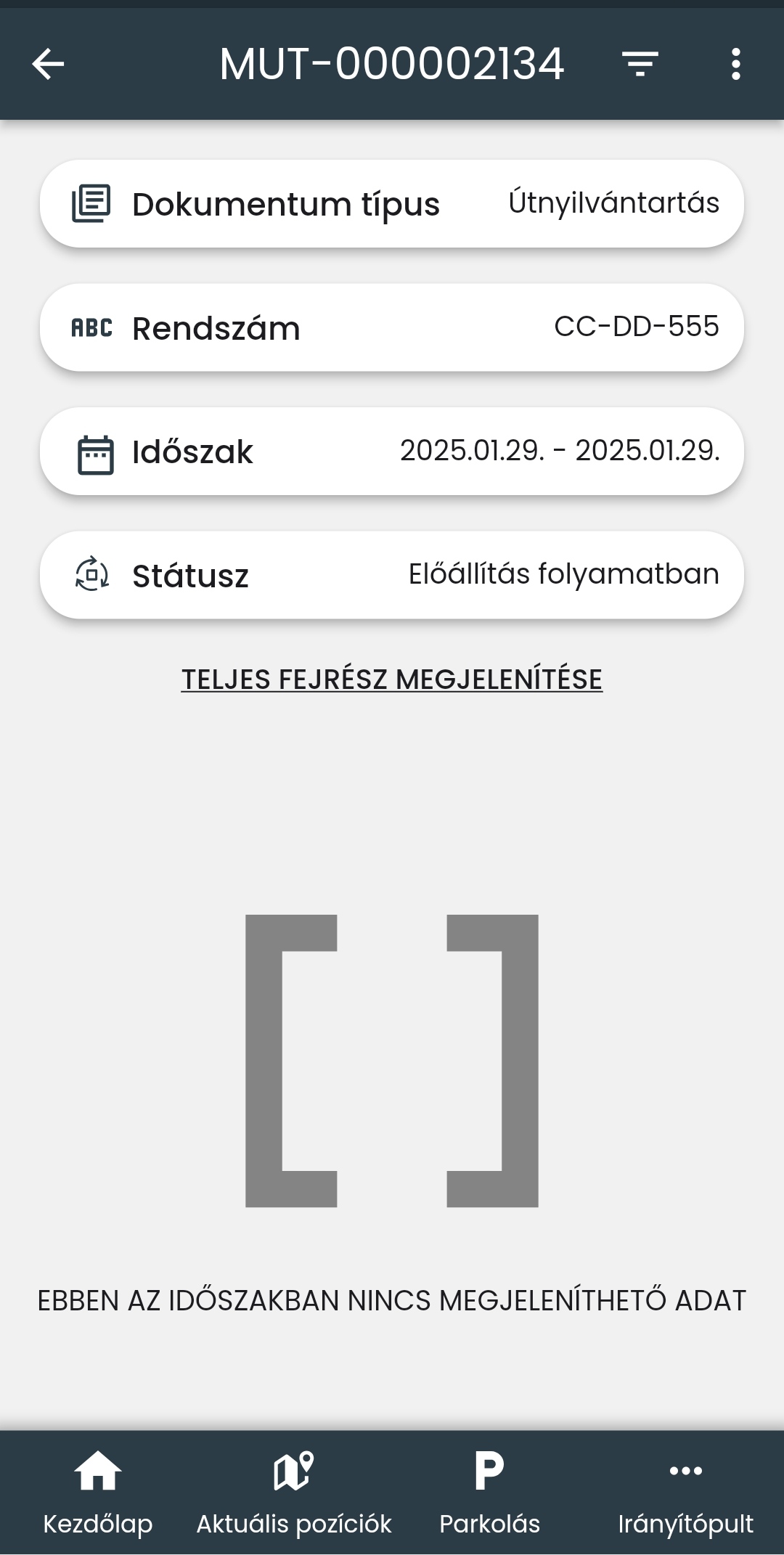Viewport: 784px width, 1555px height.
Task: Switch to the Parkolás tab
Action: [x=489, y=1493]
